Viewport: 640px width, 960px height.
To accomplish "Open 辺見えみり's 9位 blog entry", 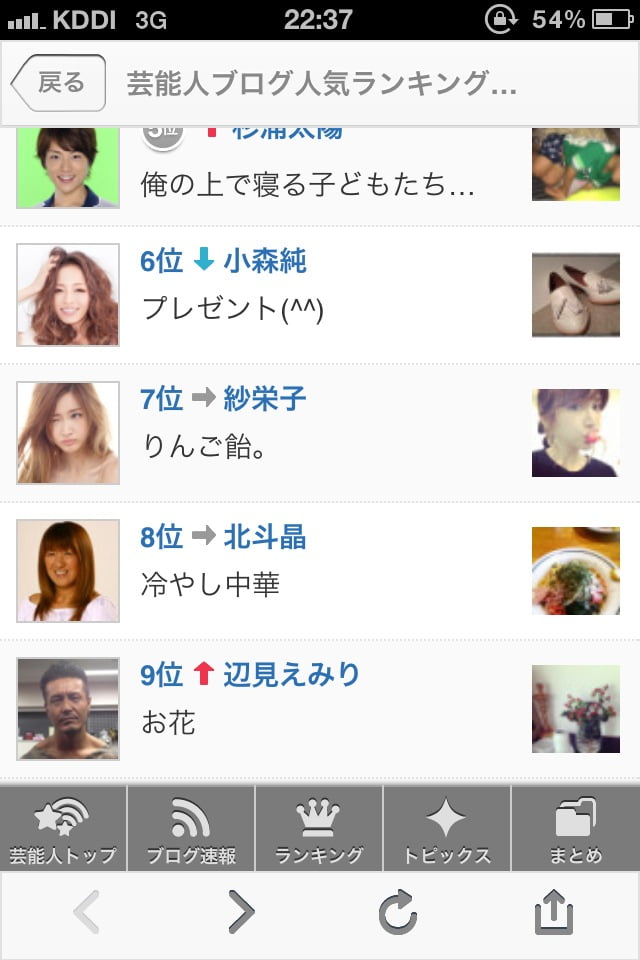I will coord(320,709).
